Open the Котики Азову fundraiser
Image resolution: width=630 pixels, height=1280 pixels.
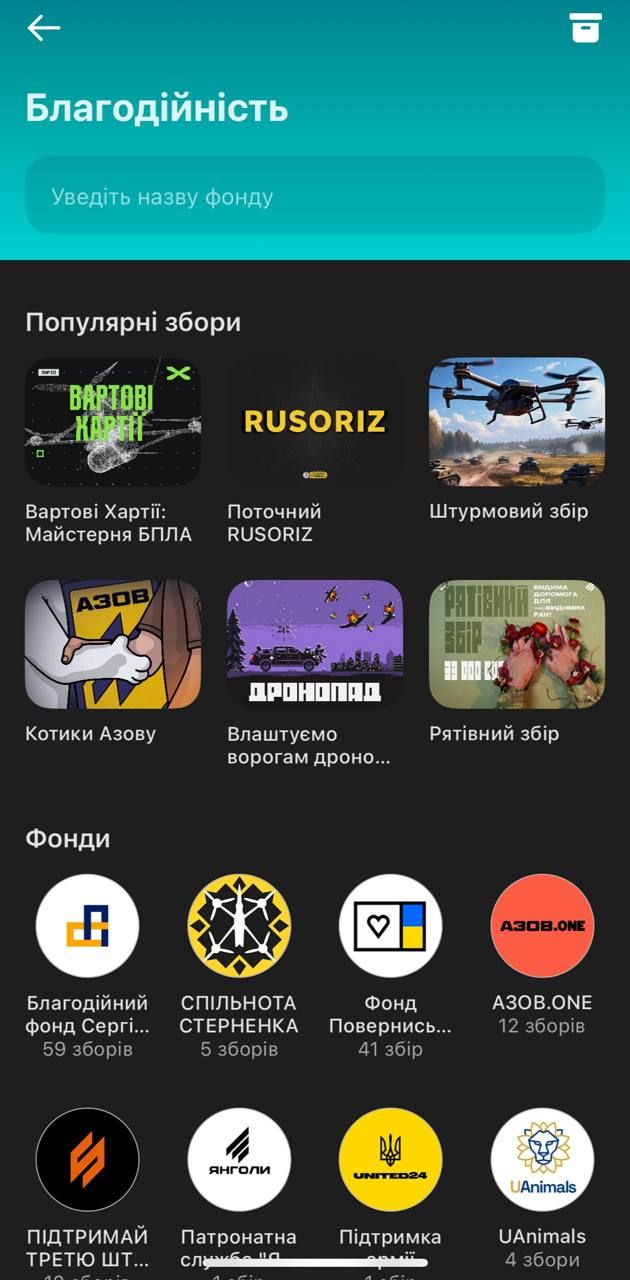click(113, 644)
